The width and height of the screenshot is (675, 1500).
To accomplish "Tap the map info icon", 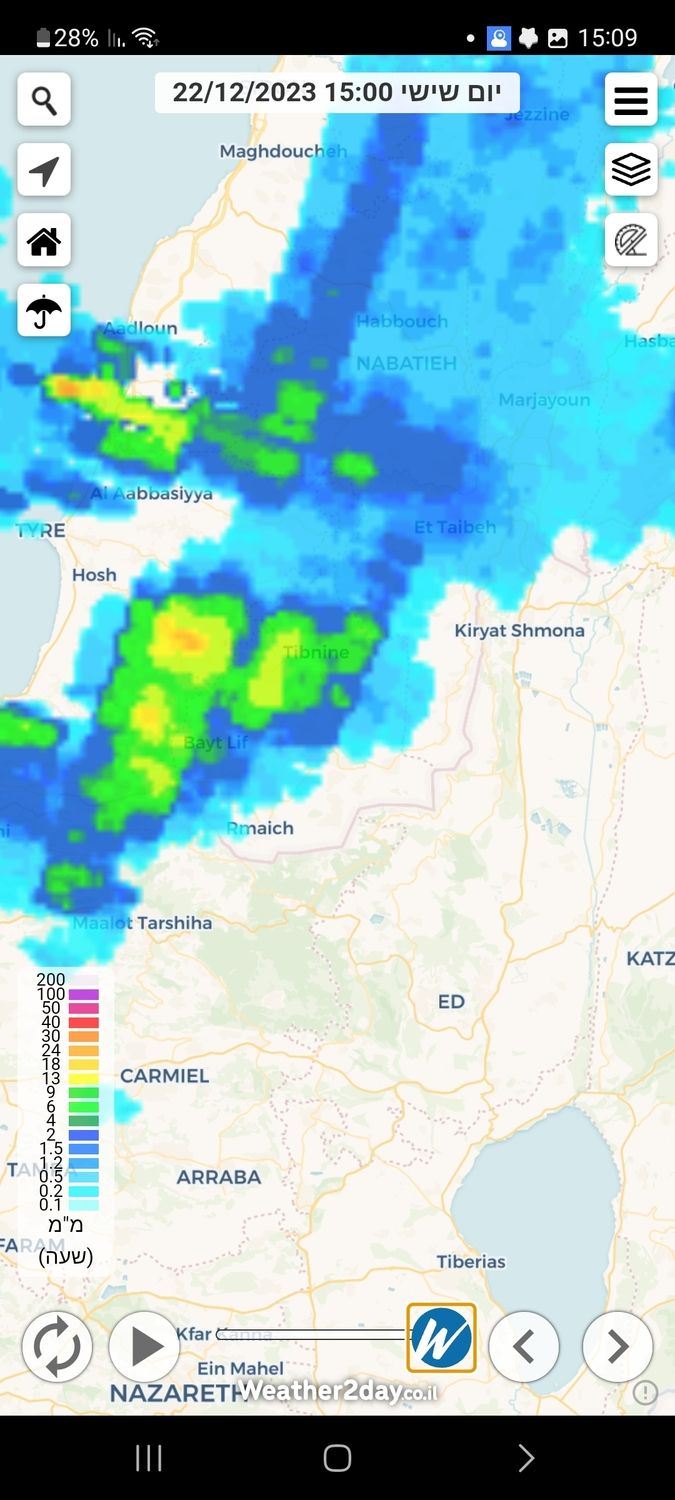I will pyautogui.click(x=645, y=1392).
